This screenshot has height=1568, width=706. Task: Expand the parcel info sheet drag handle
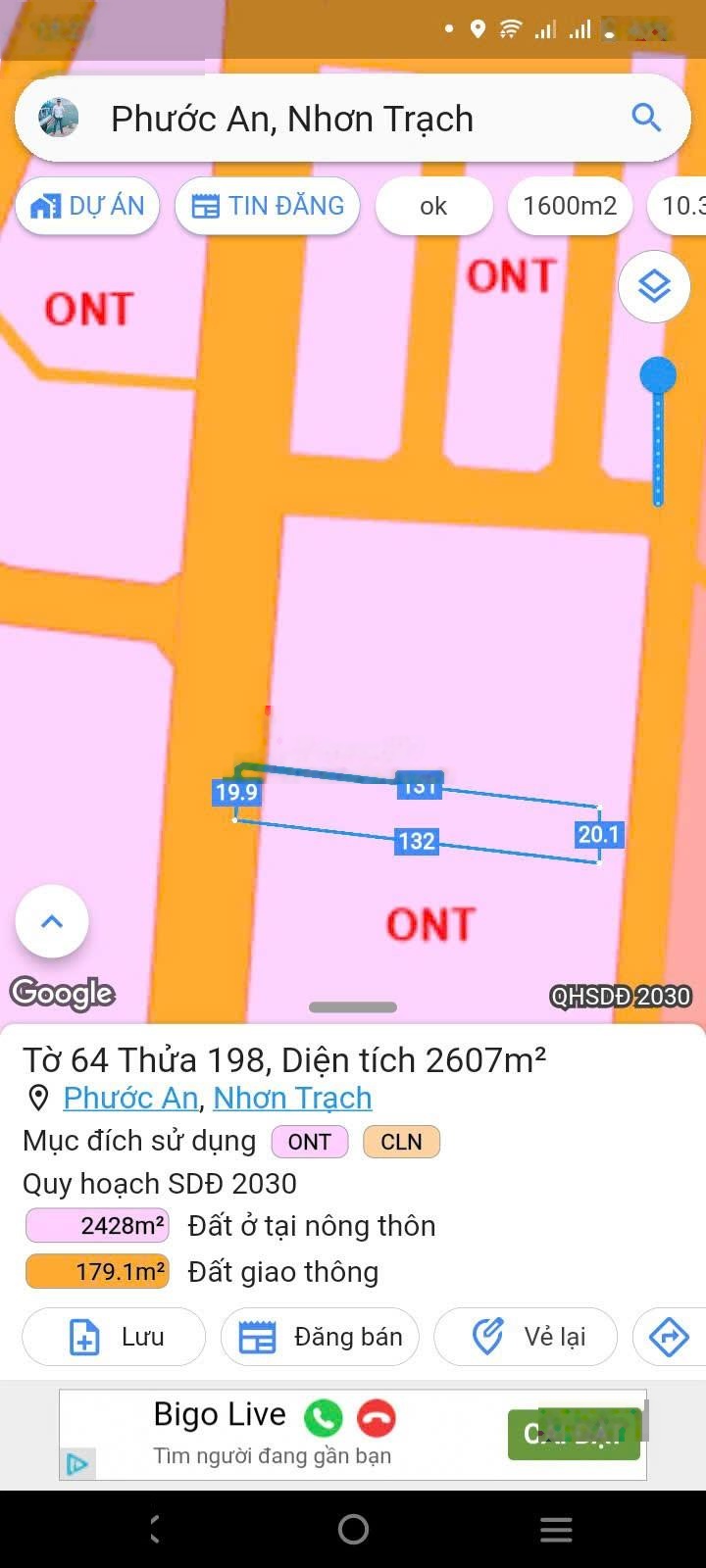[353, 1006]
